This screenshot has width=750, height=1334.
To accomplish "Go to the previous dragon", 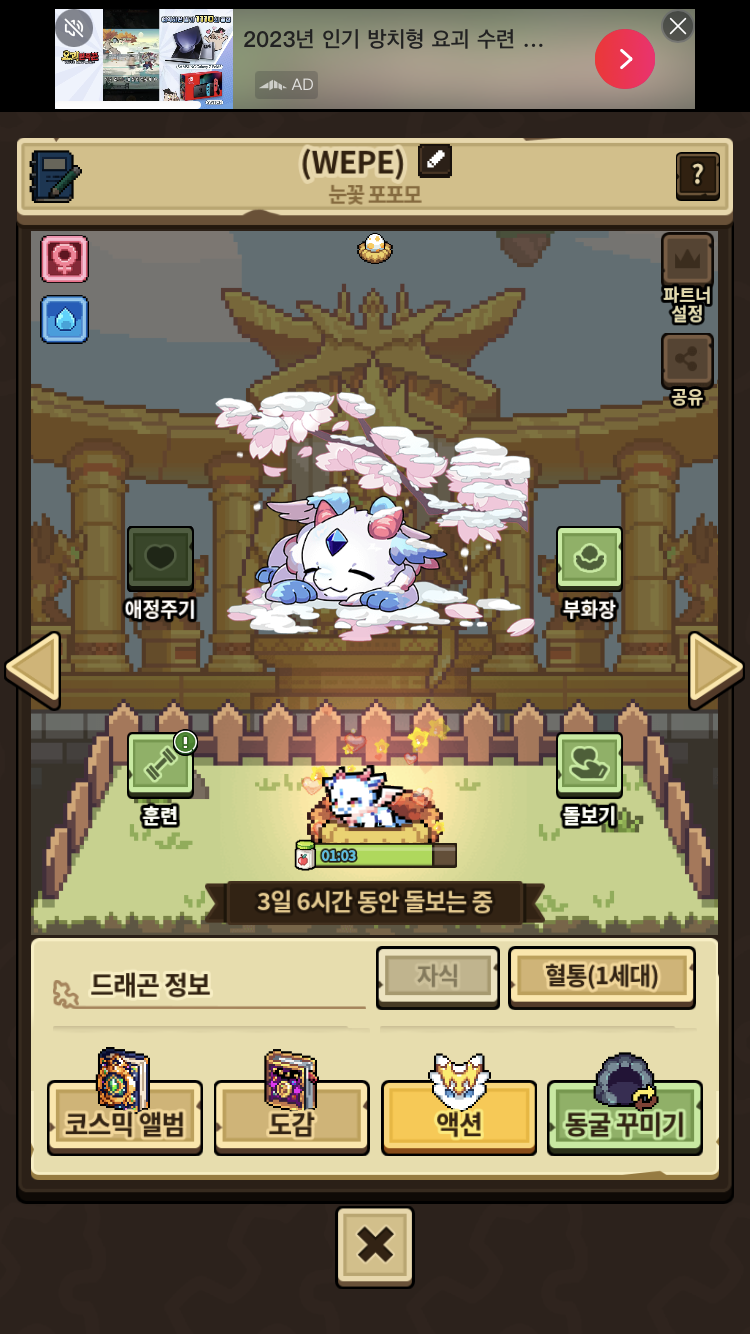I will click(x=33, y=667).
